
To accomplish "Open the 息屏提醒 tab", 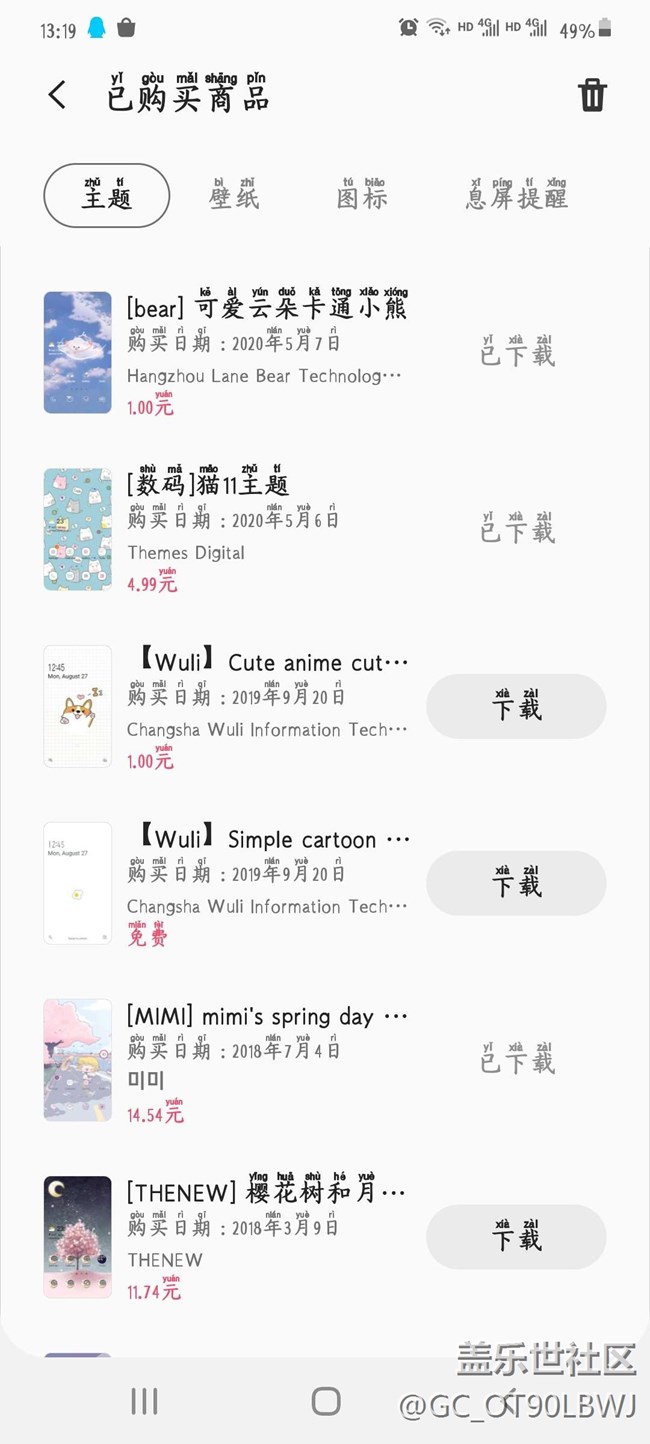I will [516, 195].
